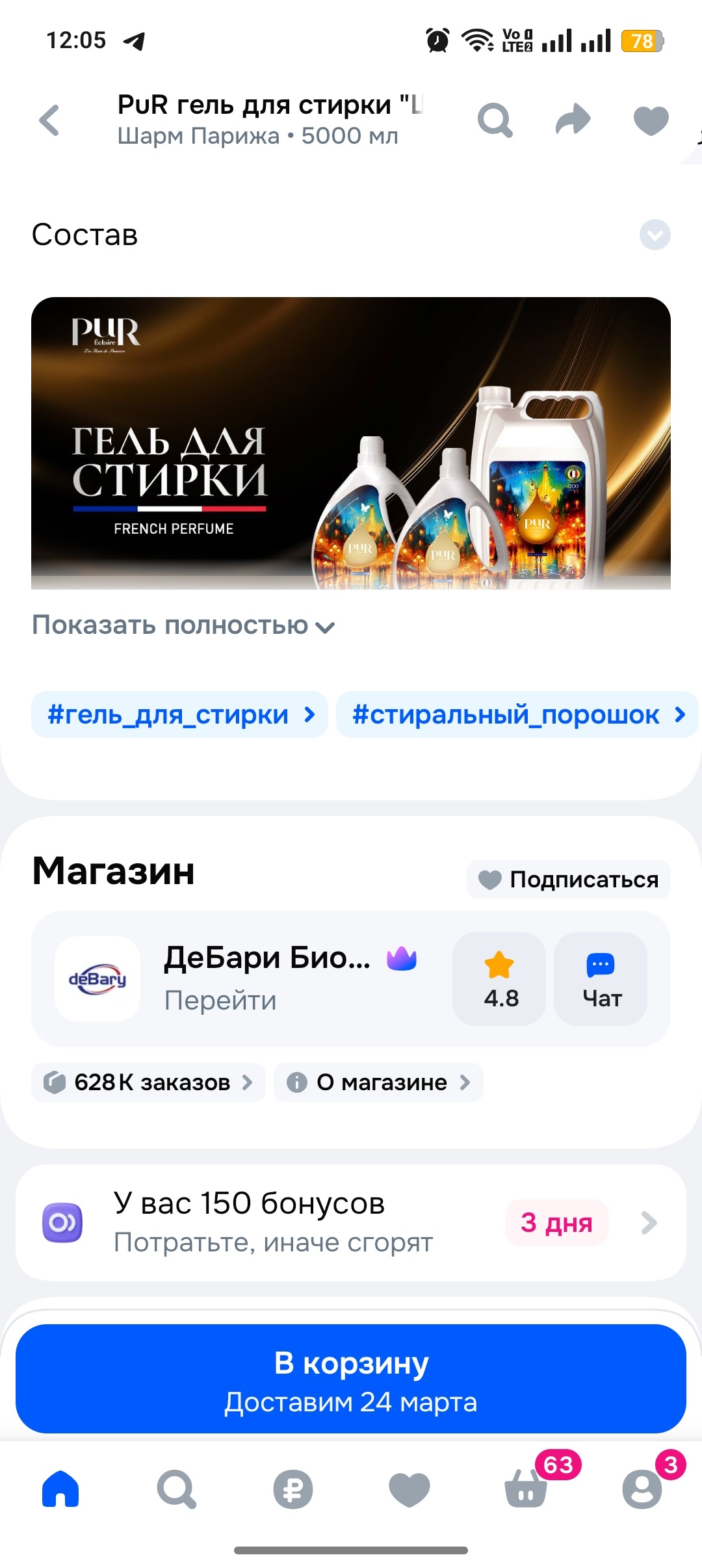Expand the Состав section
Screen dimensions: 702x1568
(655, 235)
